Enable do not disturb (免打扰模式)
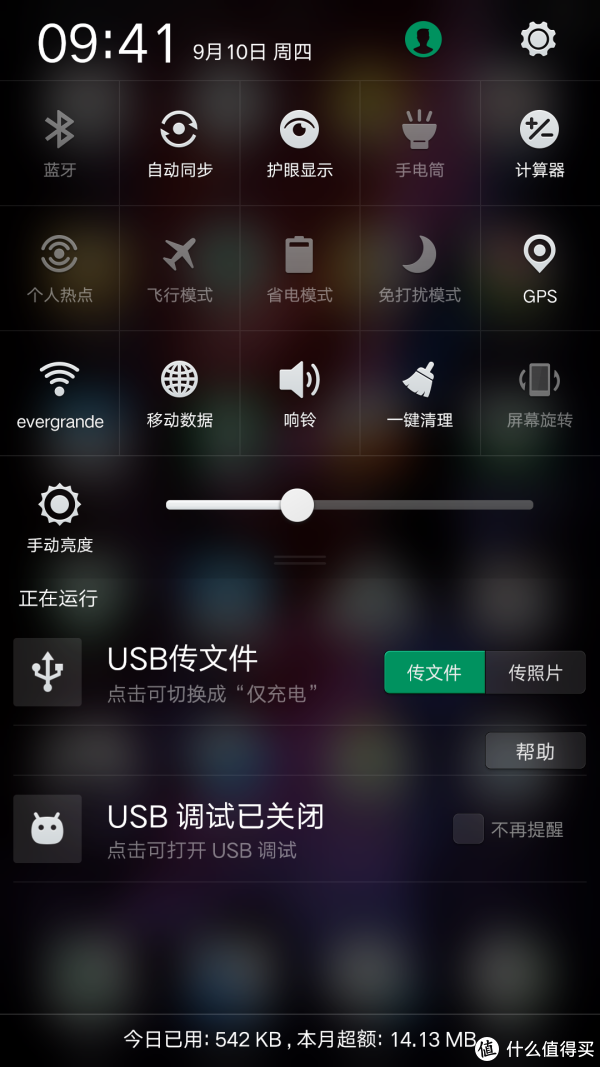The image size is (600, 1067). [x=420, y=269]
